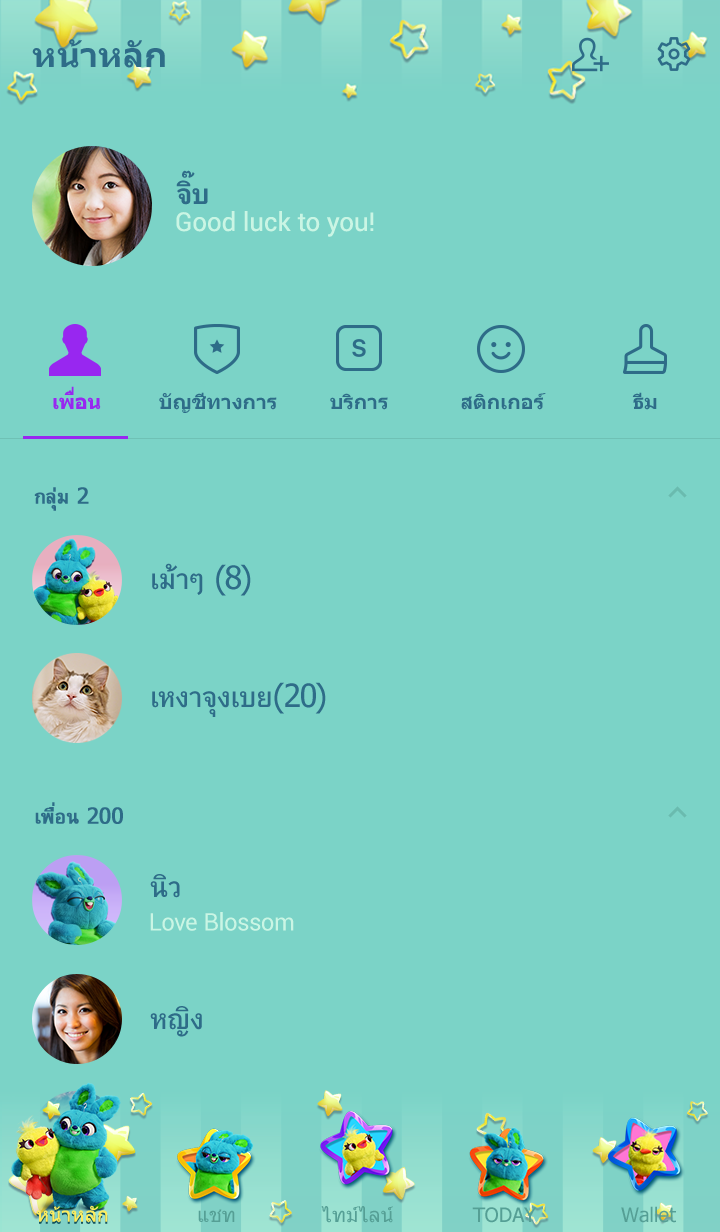Open the group เหงาจุงเบย(20)
Image resolution: width=720 pixels, height=1232 pixels.
(238, 698)
